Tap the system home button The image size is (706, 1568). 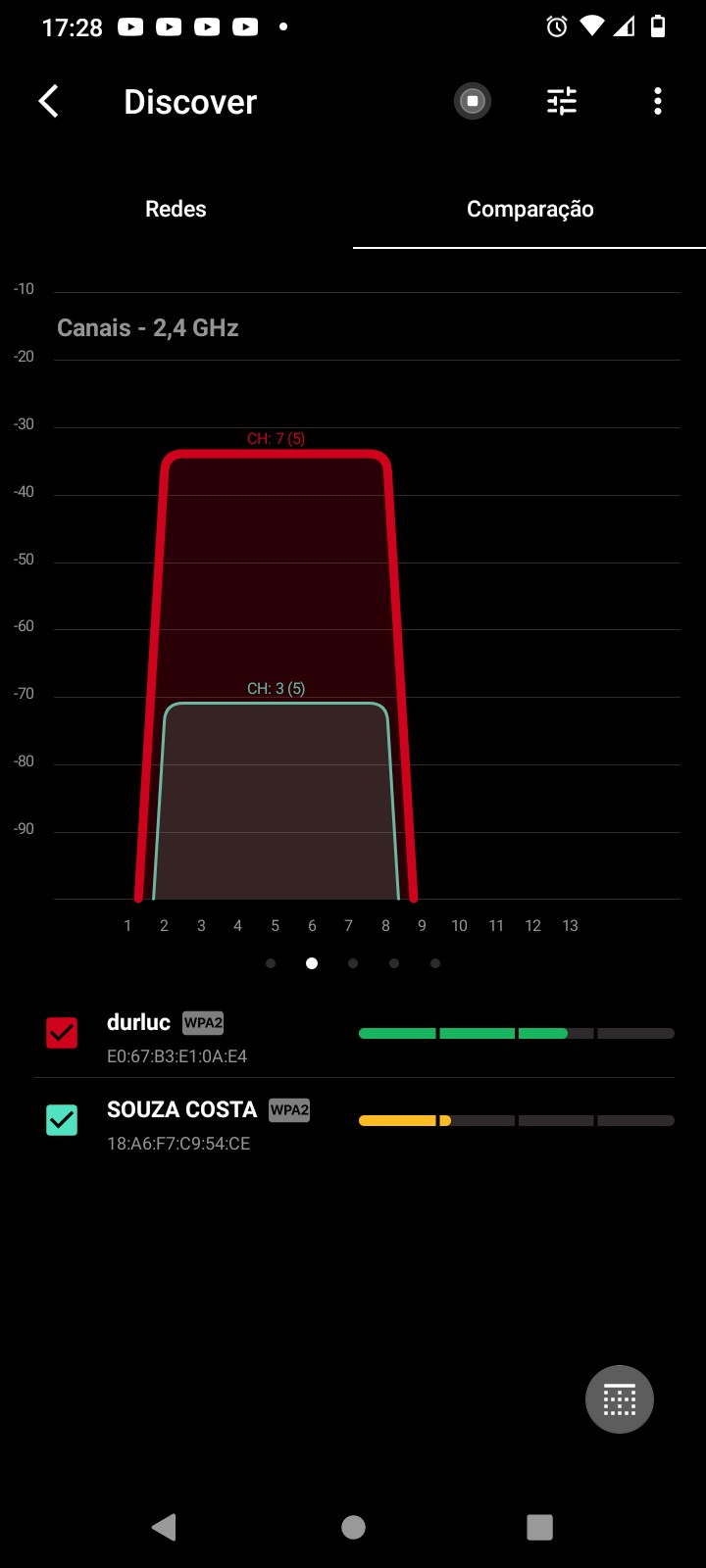(x=353, y=1527)
